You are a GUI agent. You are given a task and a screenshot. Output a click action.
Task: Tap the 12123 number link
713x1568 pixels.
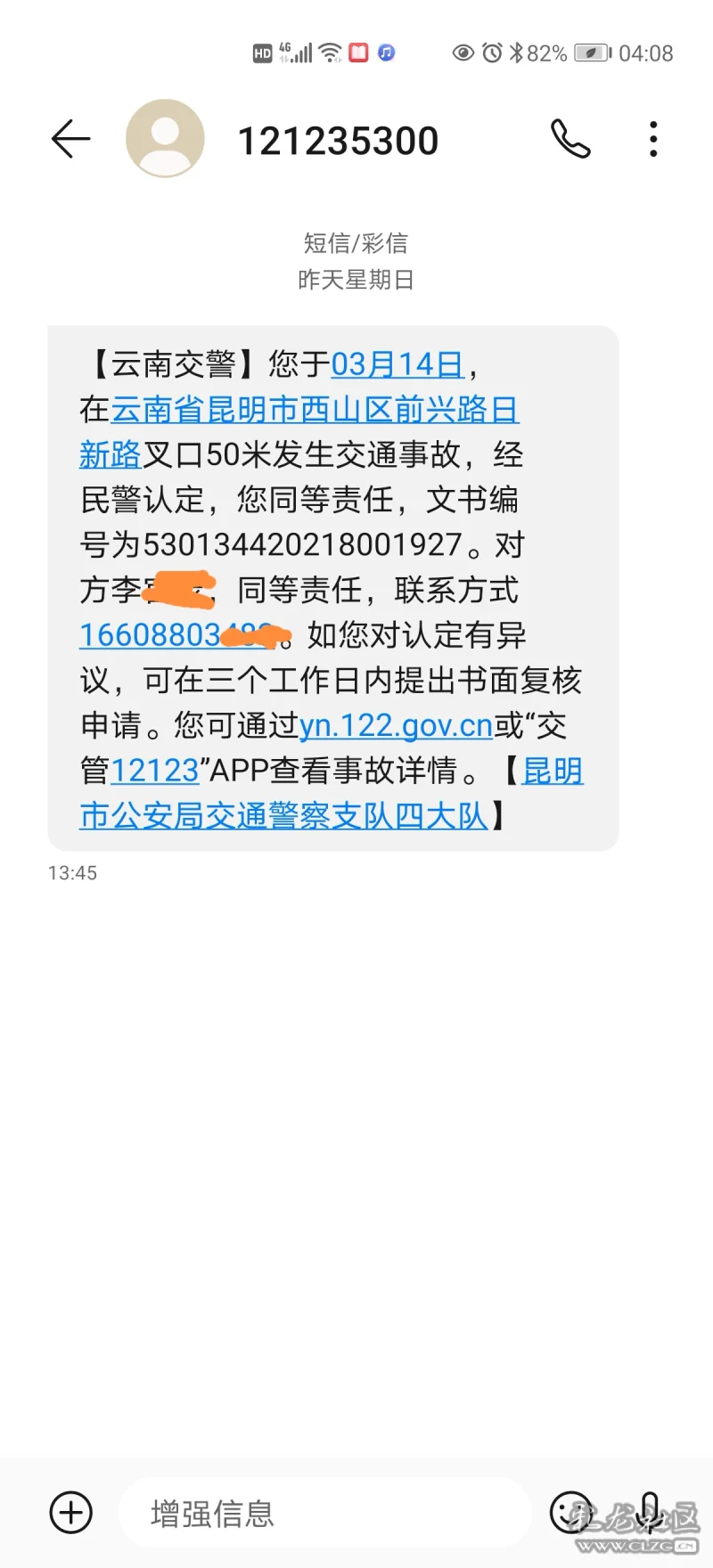[154, 771]
